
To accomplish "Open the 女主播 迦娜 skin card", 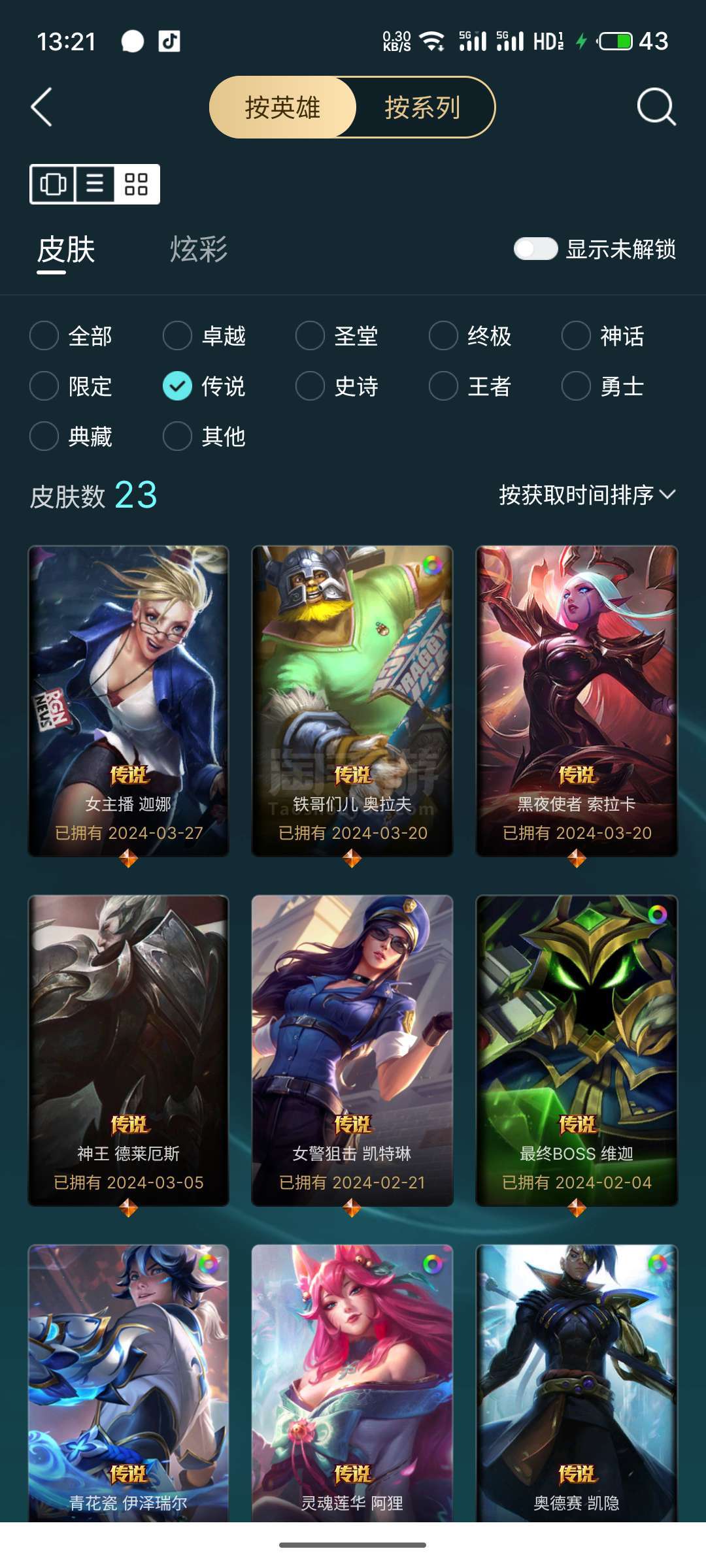I will point(129,701).
